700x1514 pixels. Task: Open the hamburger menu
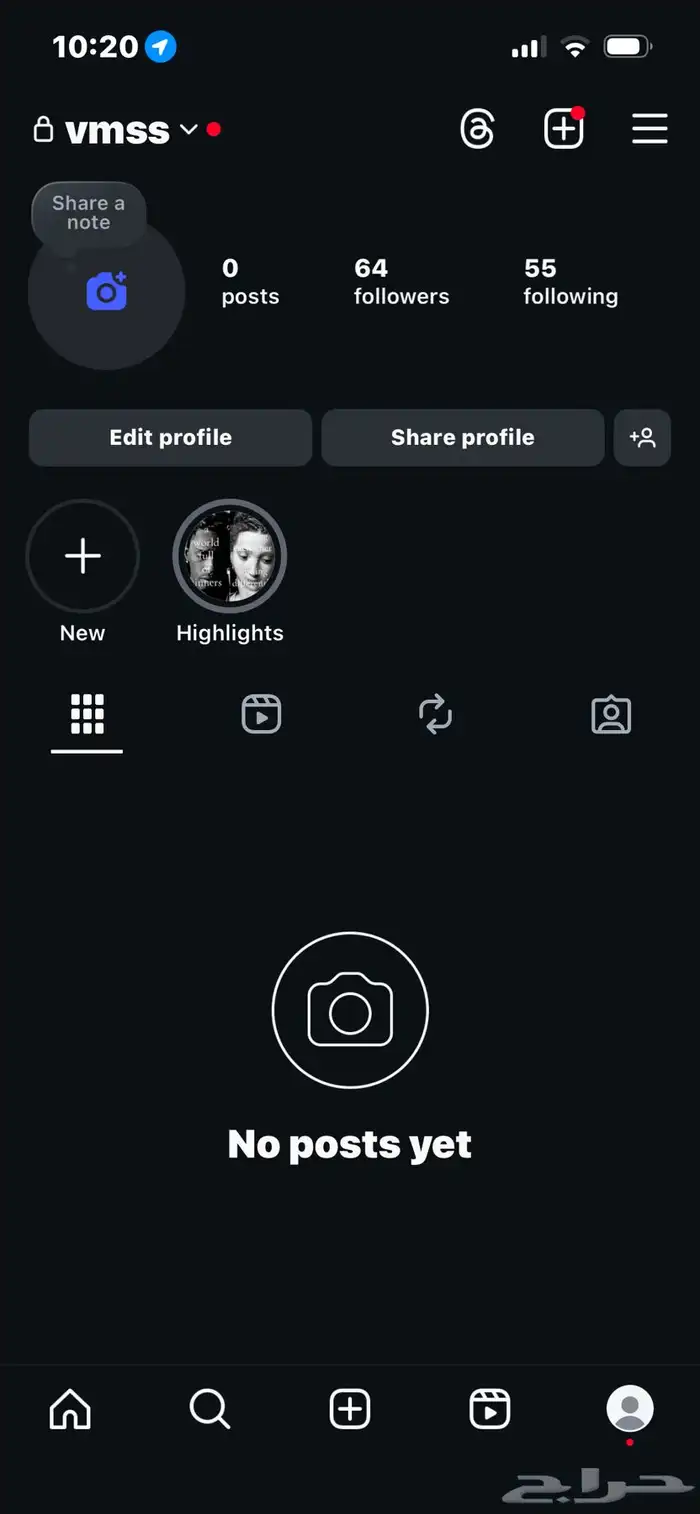pos(649,130)
